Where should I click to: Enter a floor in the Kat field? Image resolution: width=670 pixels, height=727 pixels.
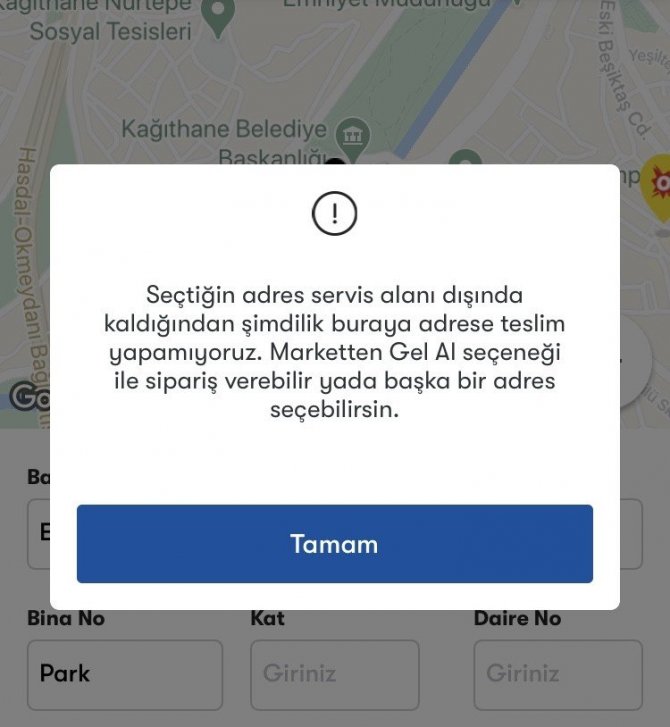334,674
